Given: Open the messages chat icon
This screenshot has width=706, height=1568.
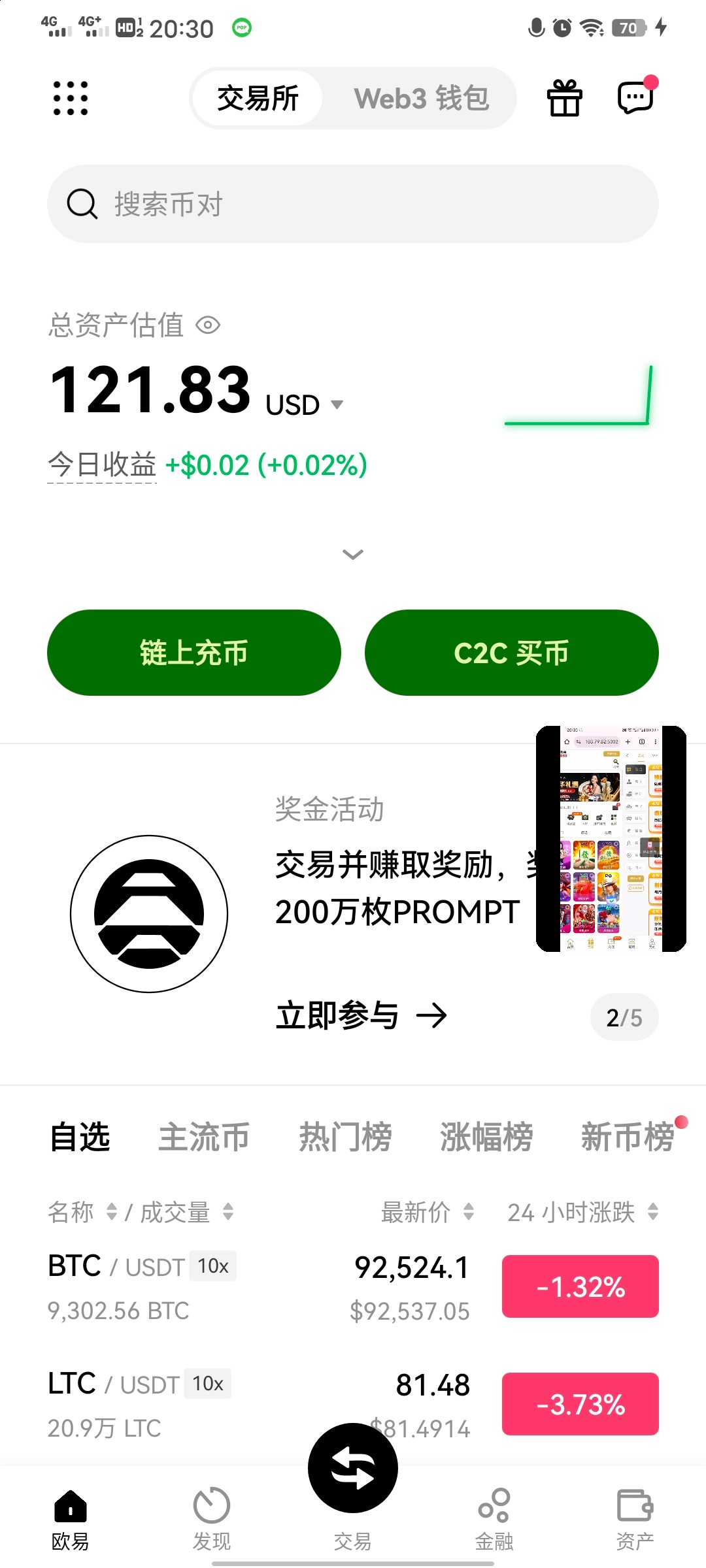Looking at the screenshot, I should point(635,99).
